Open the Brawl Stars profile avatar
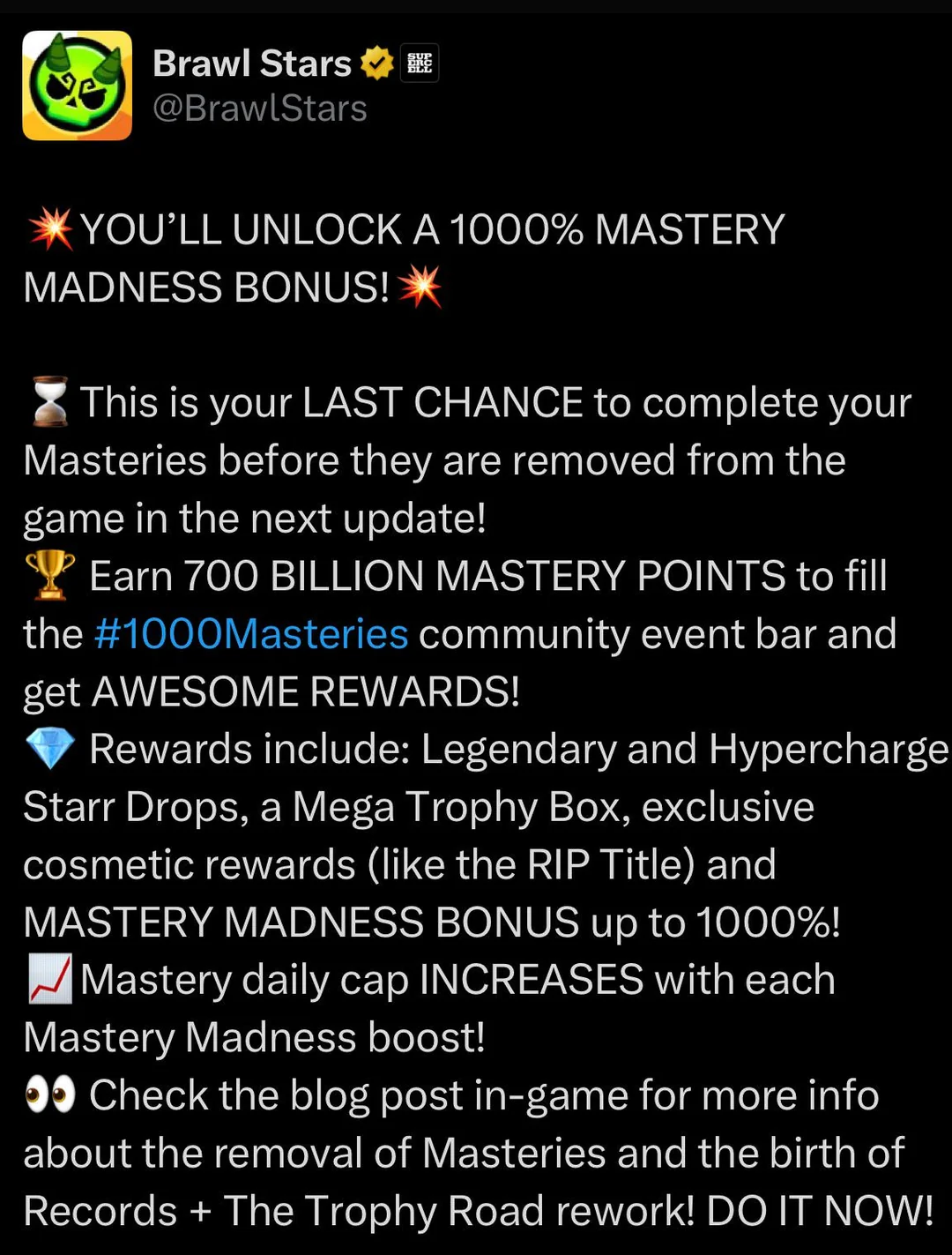 [x=77, y=86]
